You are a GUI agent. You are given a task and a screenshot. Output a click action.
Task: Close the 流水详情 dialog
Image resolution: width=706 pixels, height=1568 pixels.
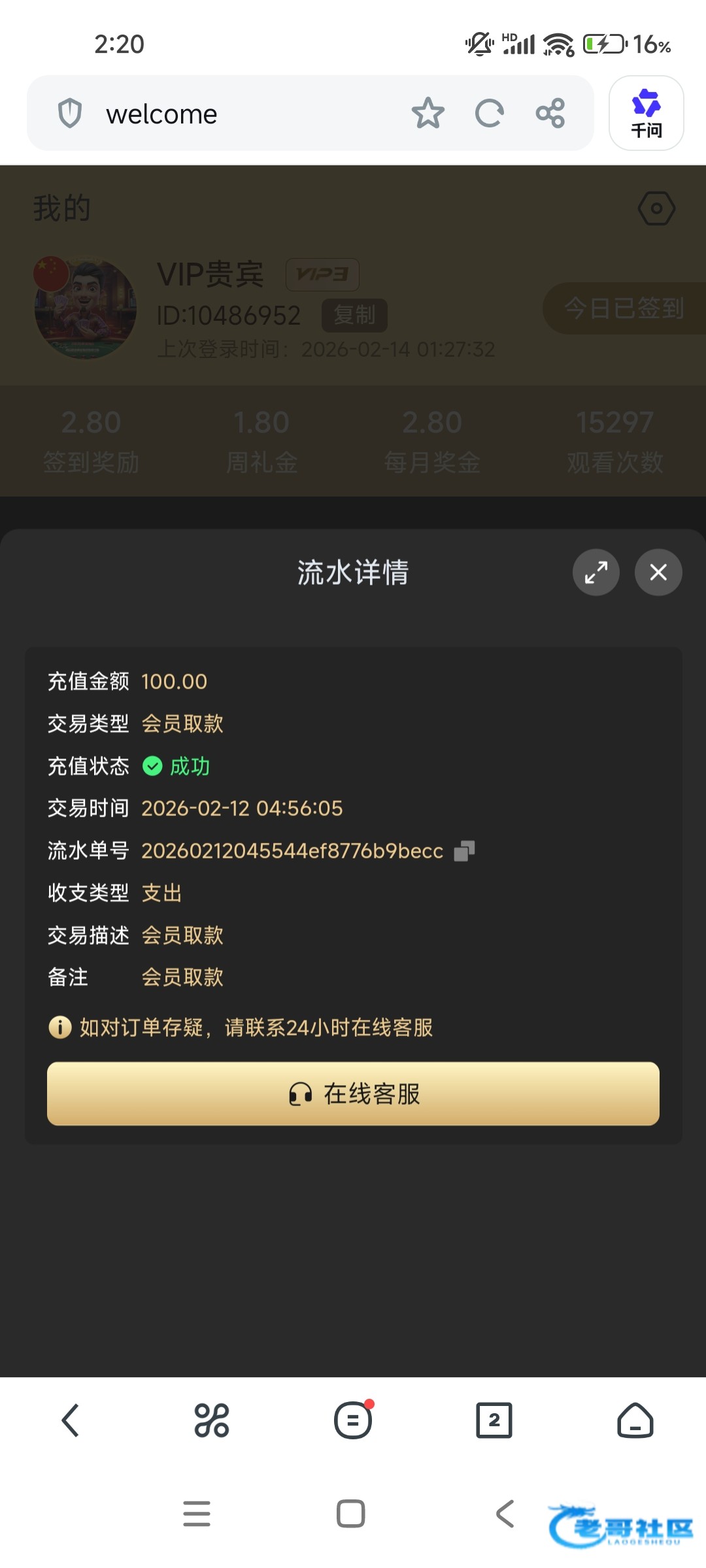point(658,572)
